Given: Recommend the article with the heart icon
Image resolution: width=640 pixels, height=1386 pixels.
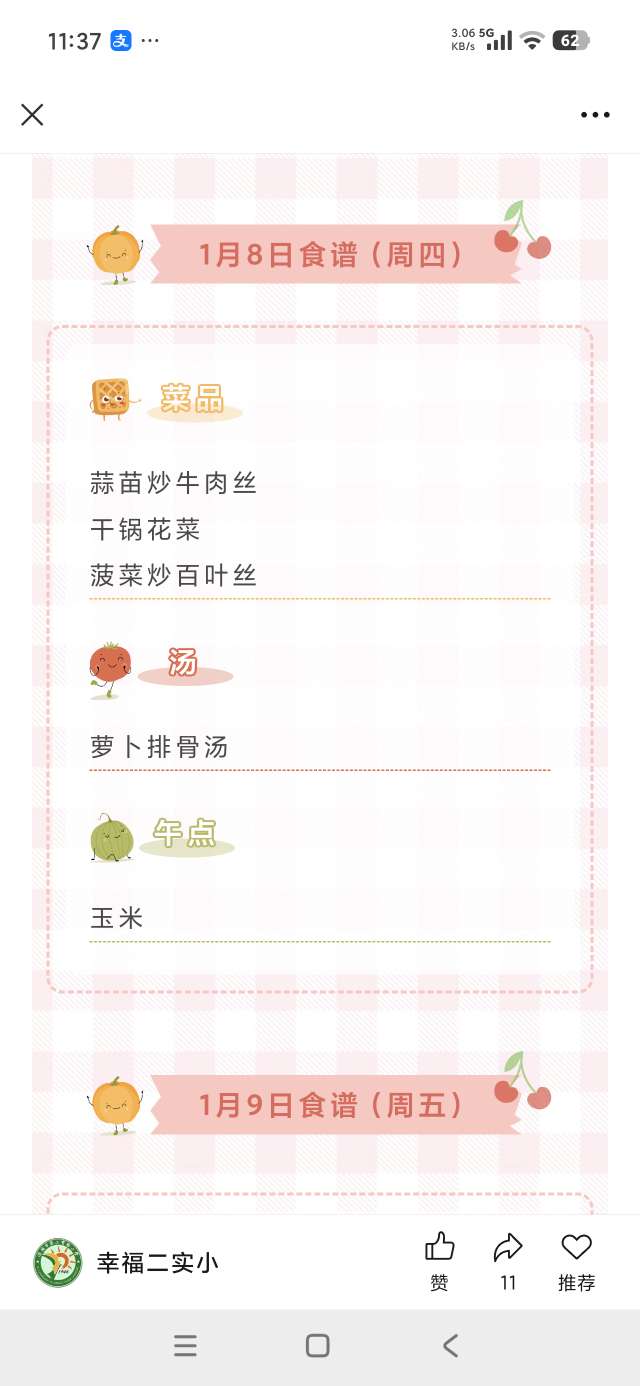Looking at the screenshot, I should (576, 1261).
